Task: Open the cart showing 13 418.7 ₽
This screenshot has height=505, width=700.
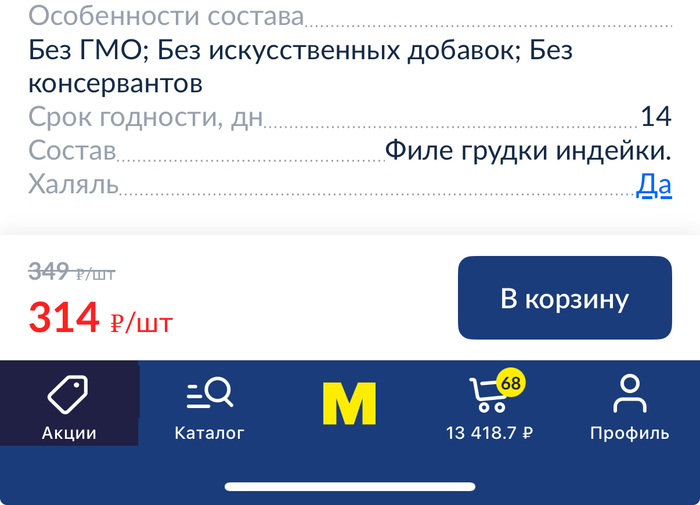Action: tap(490, 405)
